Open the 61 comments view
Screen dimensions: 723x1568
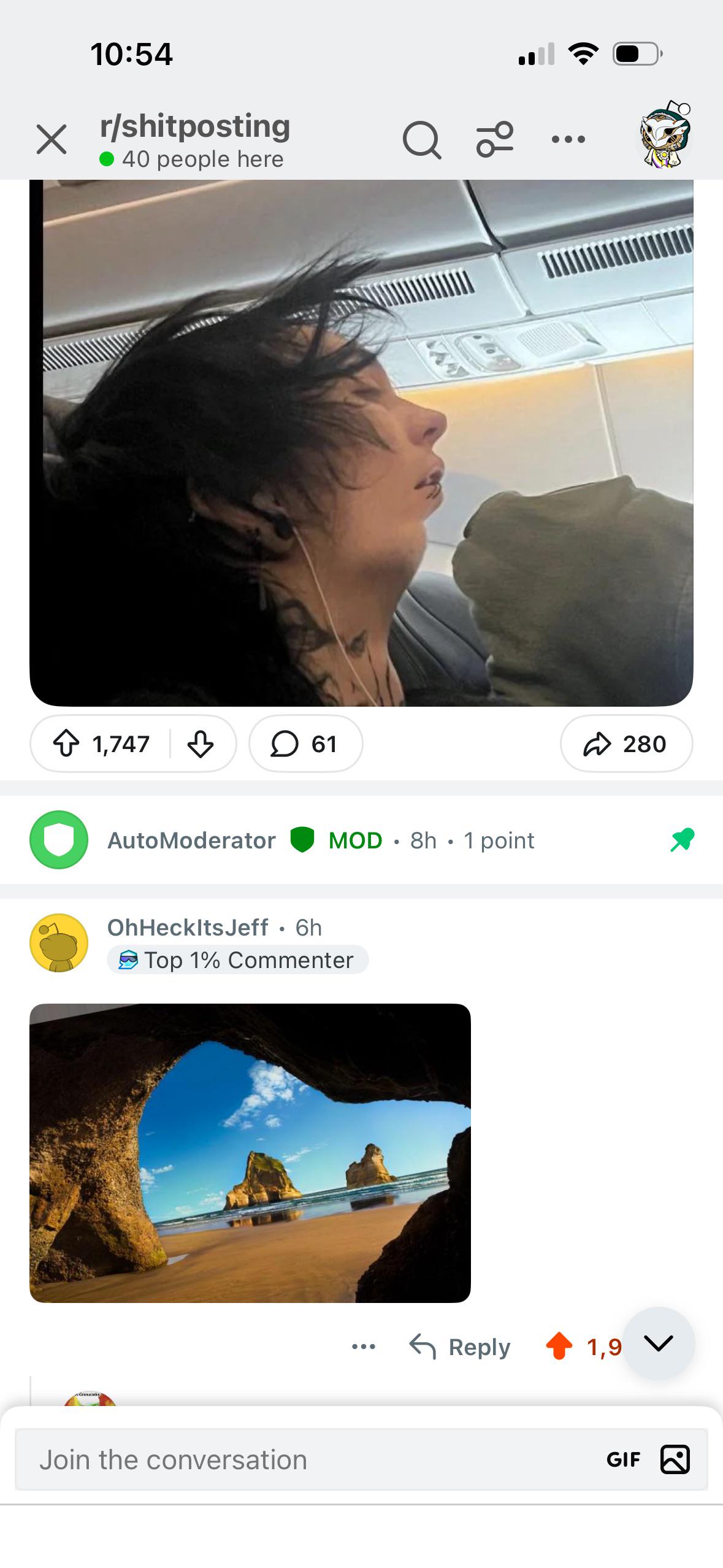(305, 744)
